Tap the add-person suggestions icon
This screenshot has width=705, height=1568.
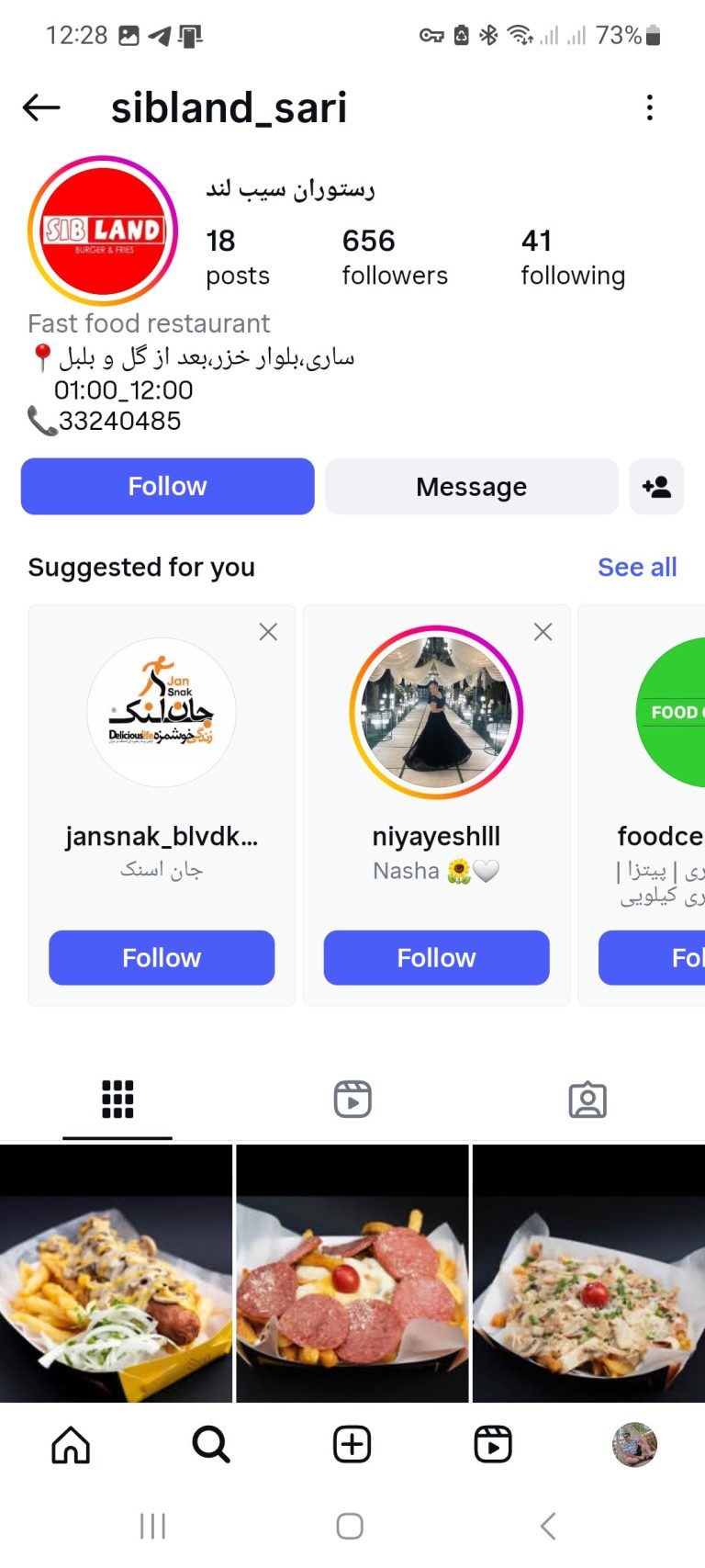(x=656, y=486)
